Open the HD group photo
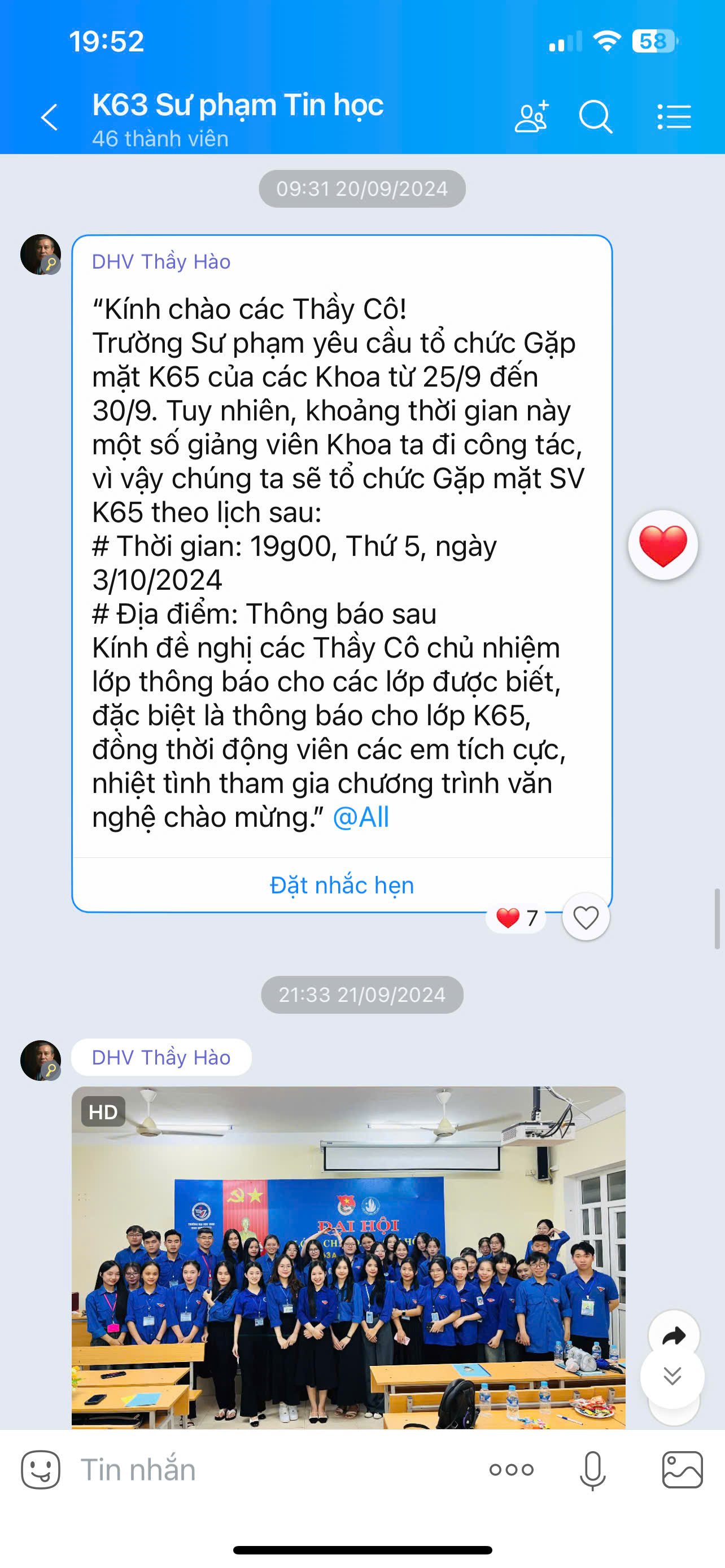The height and width of the screenshot is (1568, 725). tap(348, 1257)
